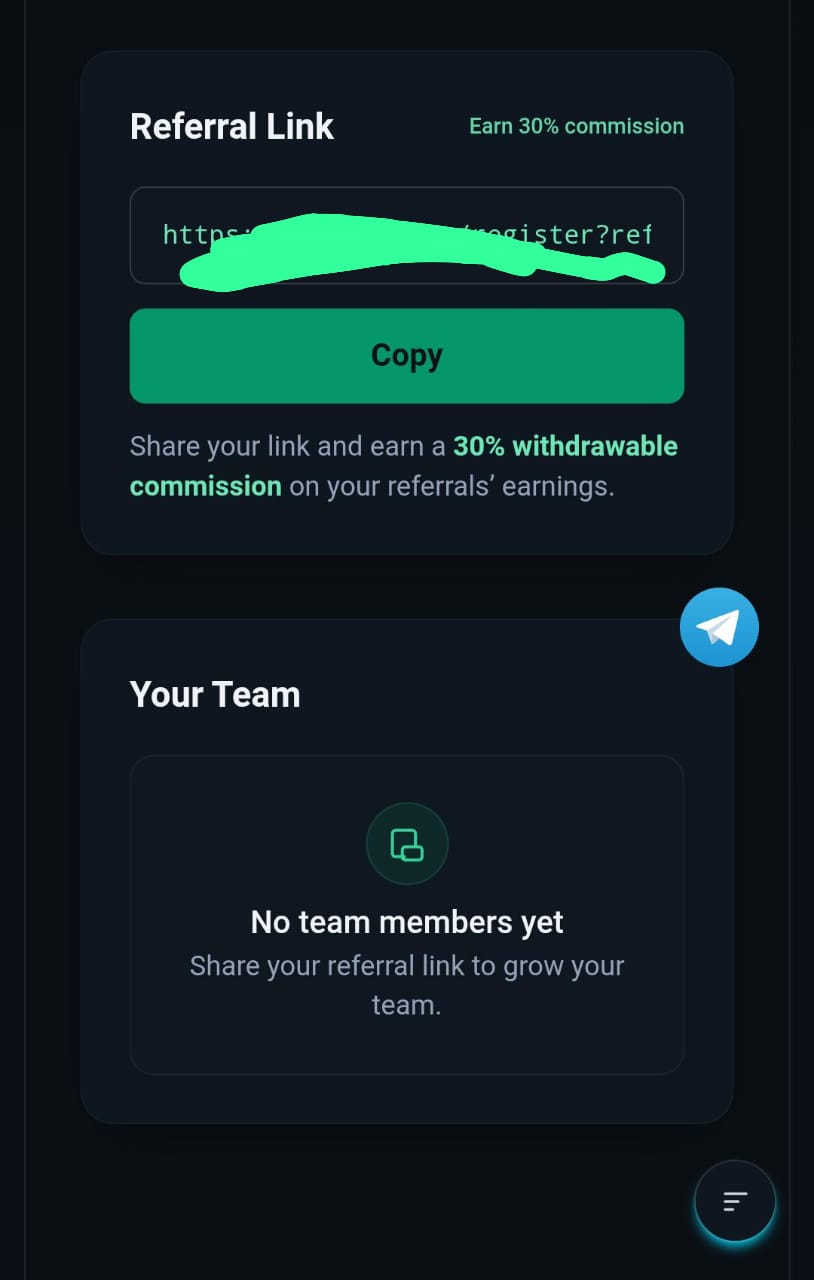Click the 'No team members yet' message

point(407,921)
